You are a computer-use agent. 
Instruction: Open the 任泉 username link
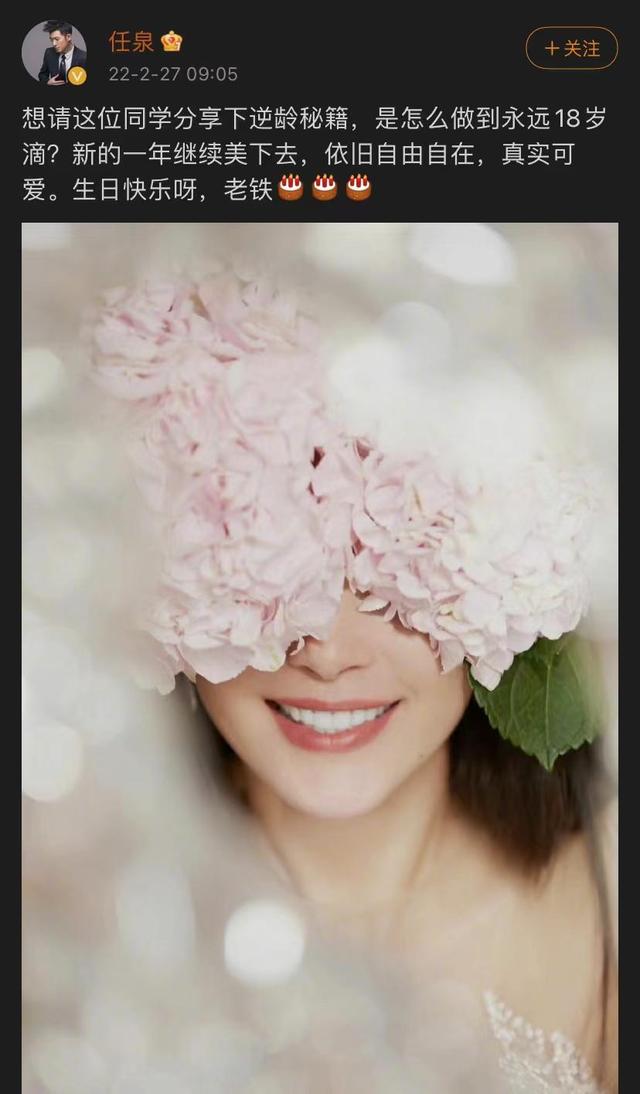pyautogui.click(x=131, y=42)
